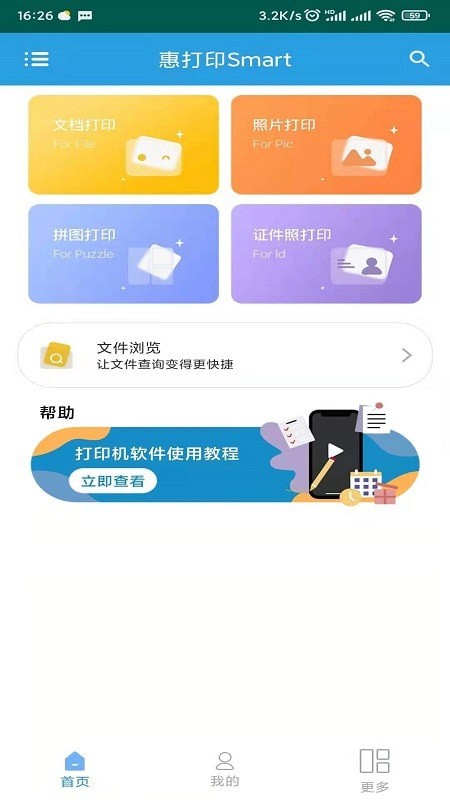Open the 文档打印 document print card
The image size is (450, 800).
123,144
